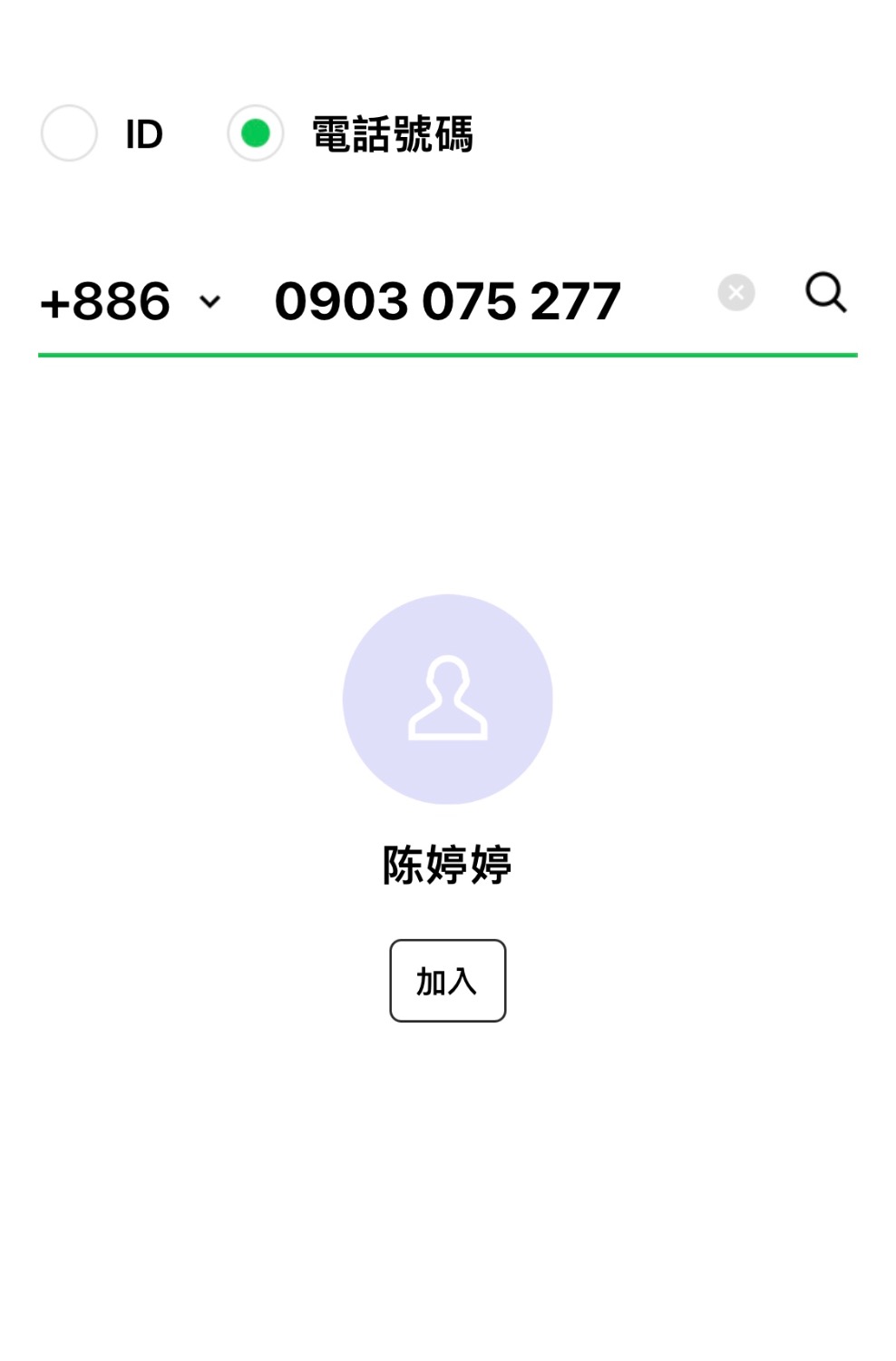Select the ID search option
The image size is (896, 1361).
pyautogui.click(x=70, y=133)
